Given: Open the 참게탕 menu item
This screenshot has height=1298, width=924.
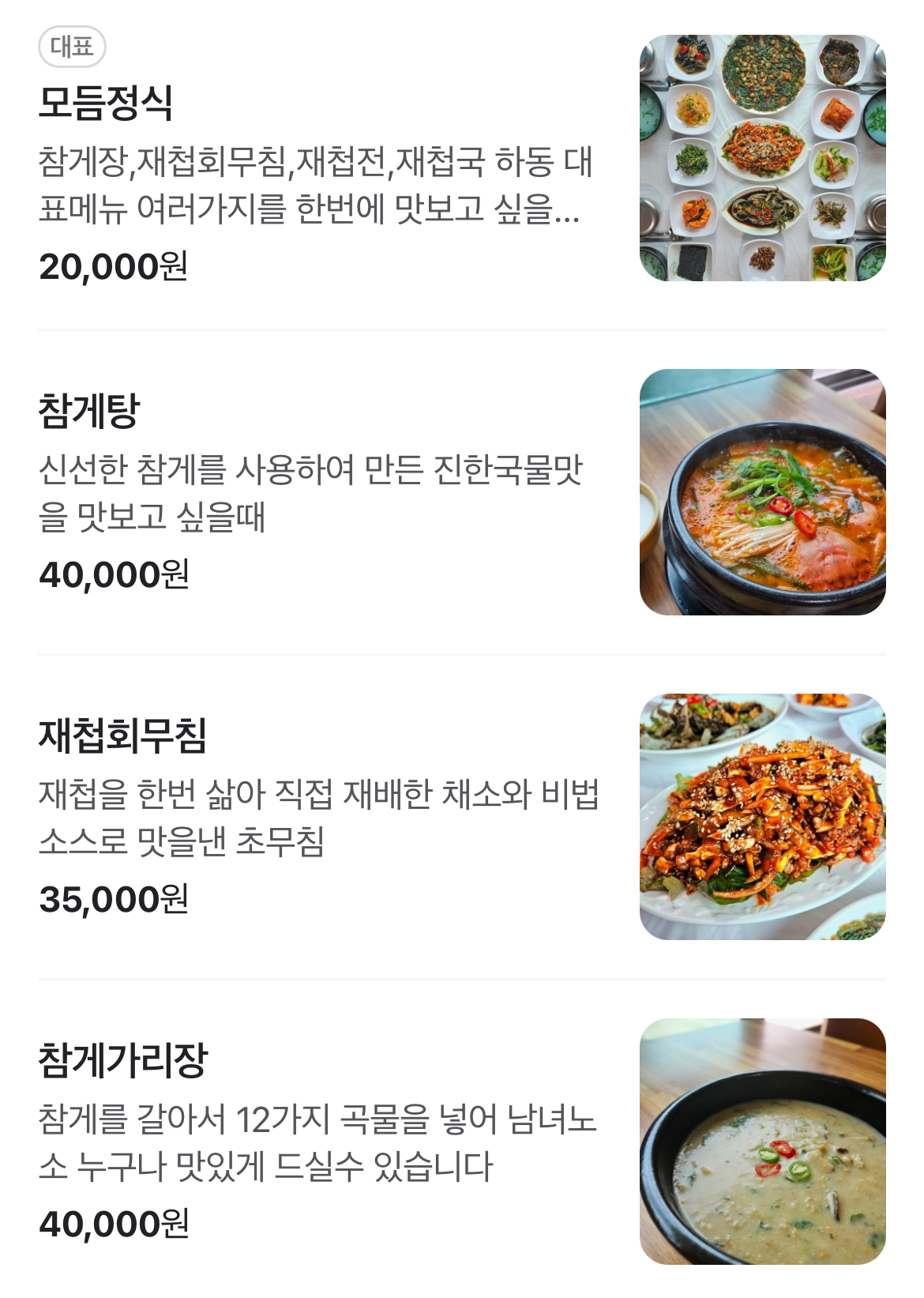Looking at the screenshot, I should click(89, 411).
